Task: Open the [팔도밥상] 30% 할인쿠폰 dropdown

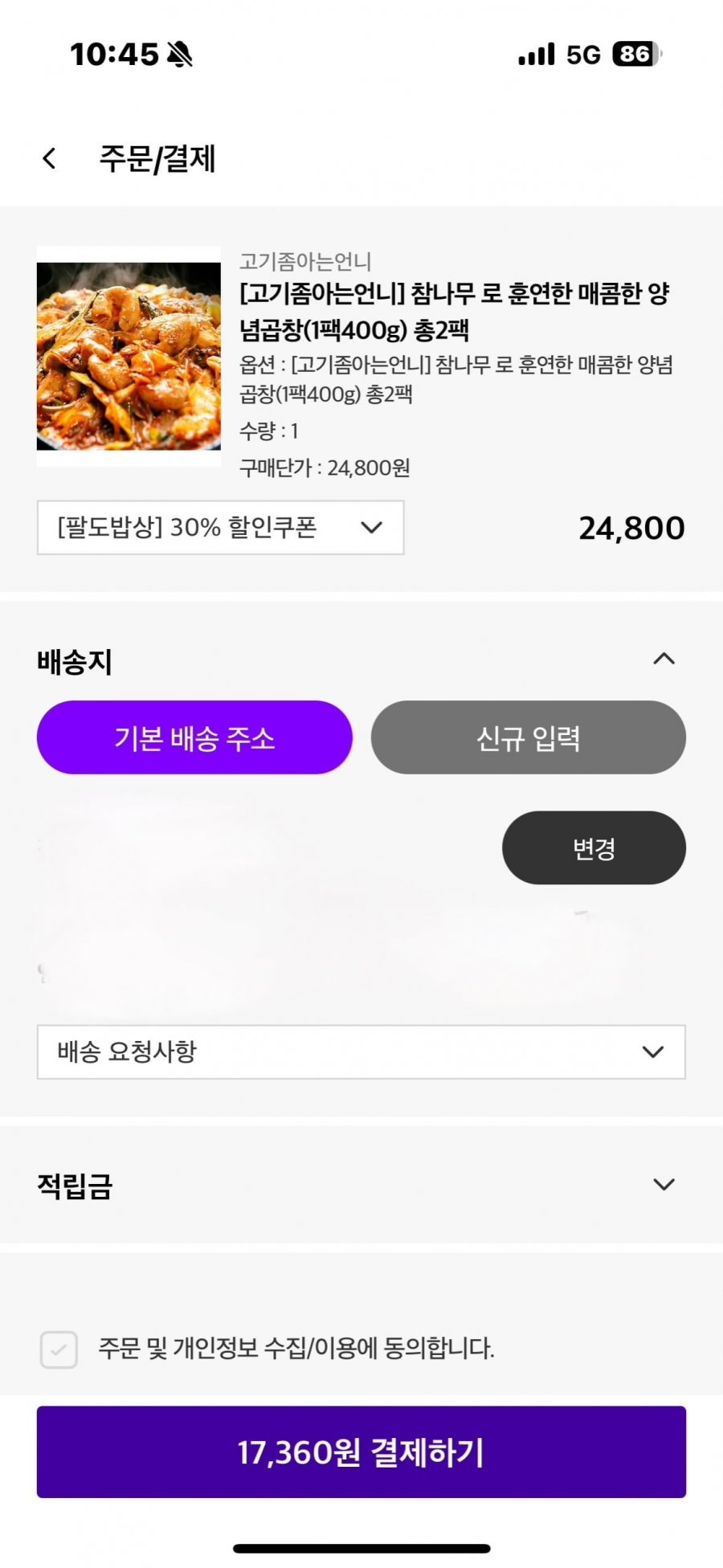Action: 220,528
